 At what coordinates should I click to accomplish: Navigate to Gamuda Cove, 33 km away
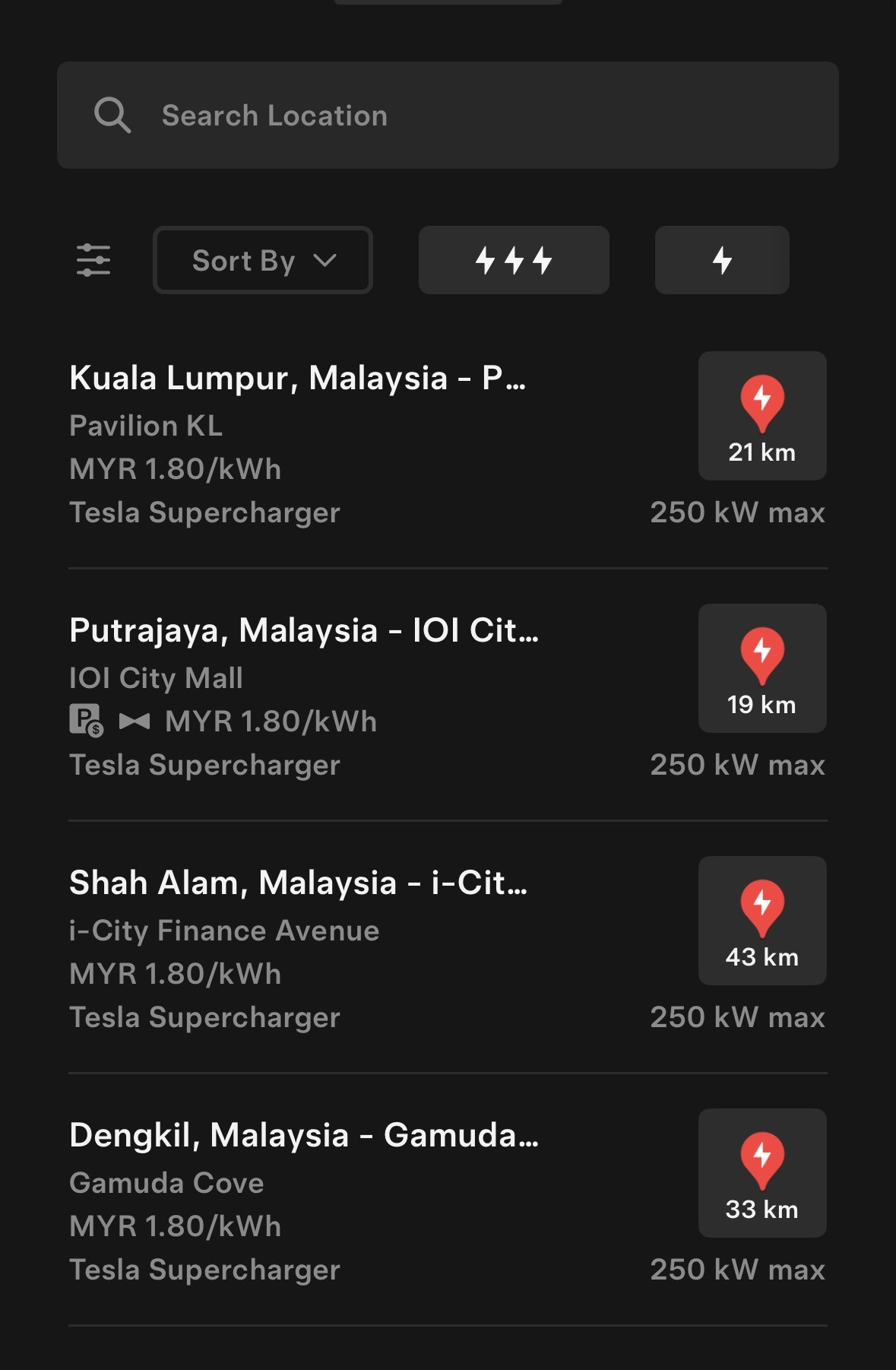click(x=762, y=1173)
